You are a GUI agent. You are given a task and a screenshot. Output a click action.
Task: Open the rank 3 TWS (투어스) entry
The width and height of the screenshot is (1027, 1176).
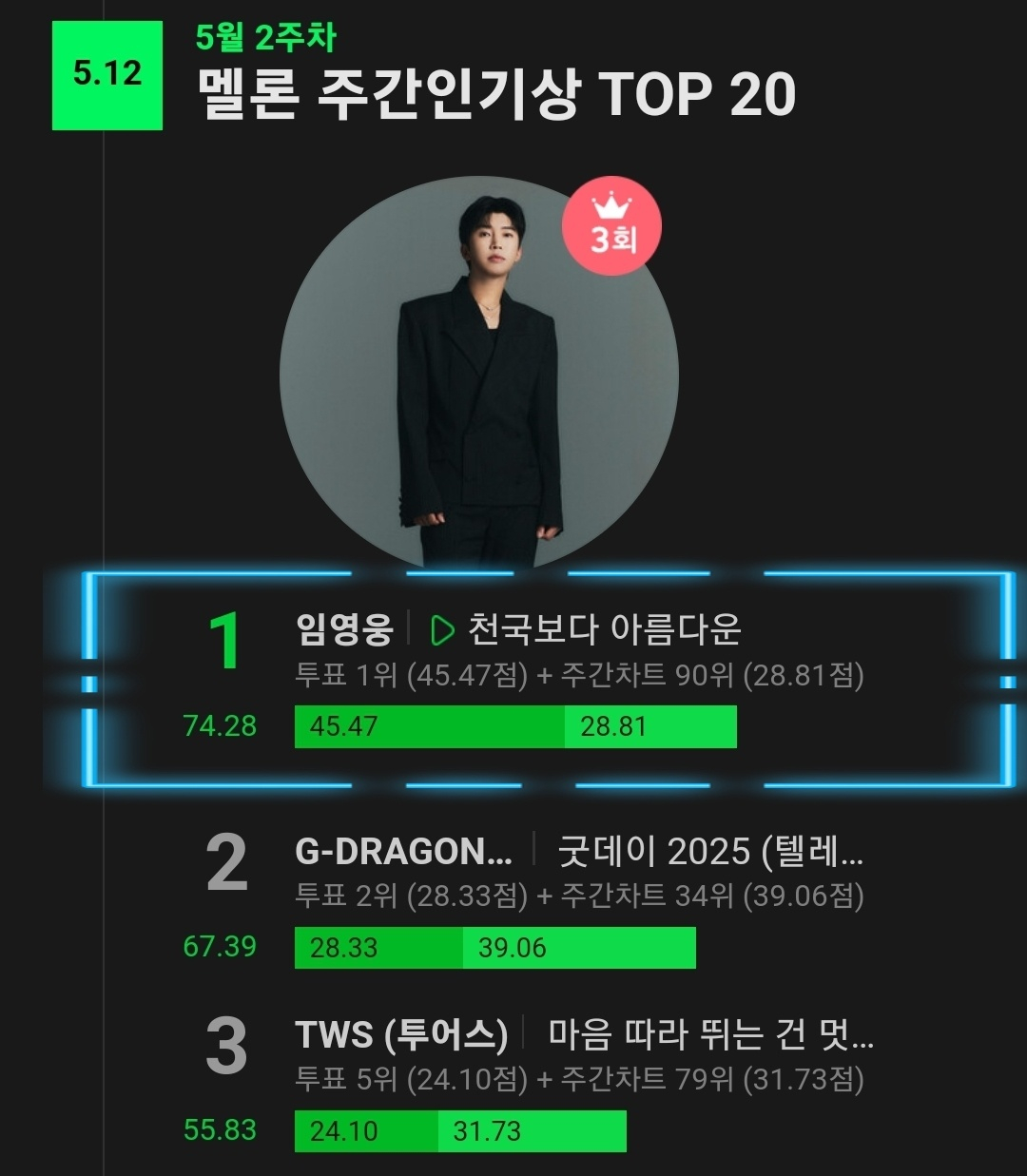pos(401,1034)
